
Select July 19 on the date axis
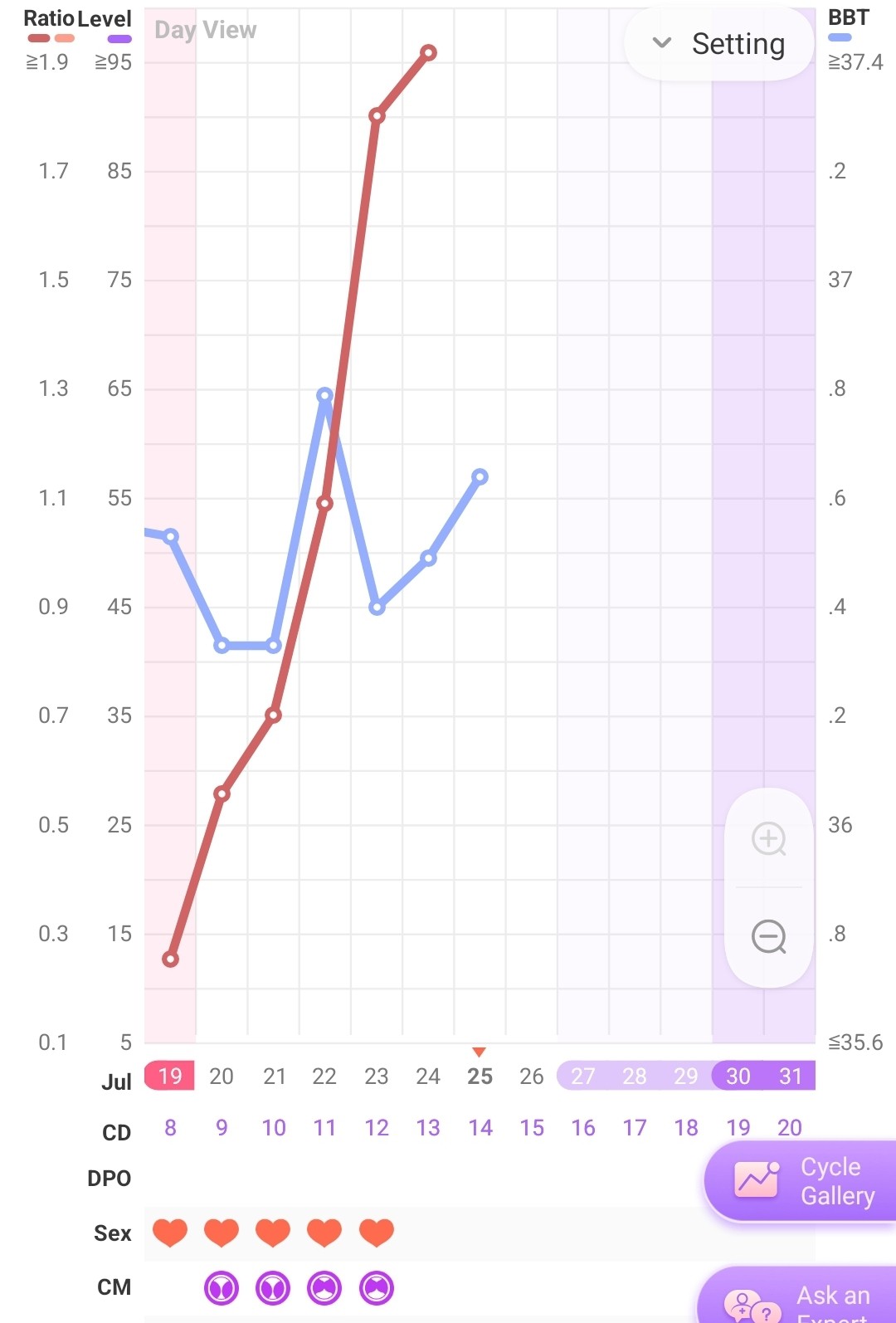coord(170,1076)
